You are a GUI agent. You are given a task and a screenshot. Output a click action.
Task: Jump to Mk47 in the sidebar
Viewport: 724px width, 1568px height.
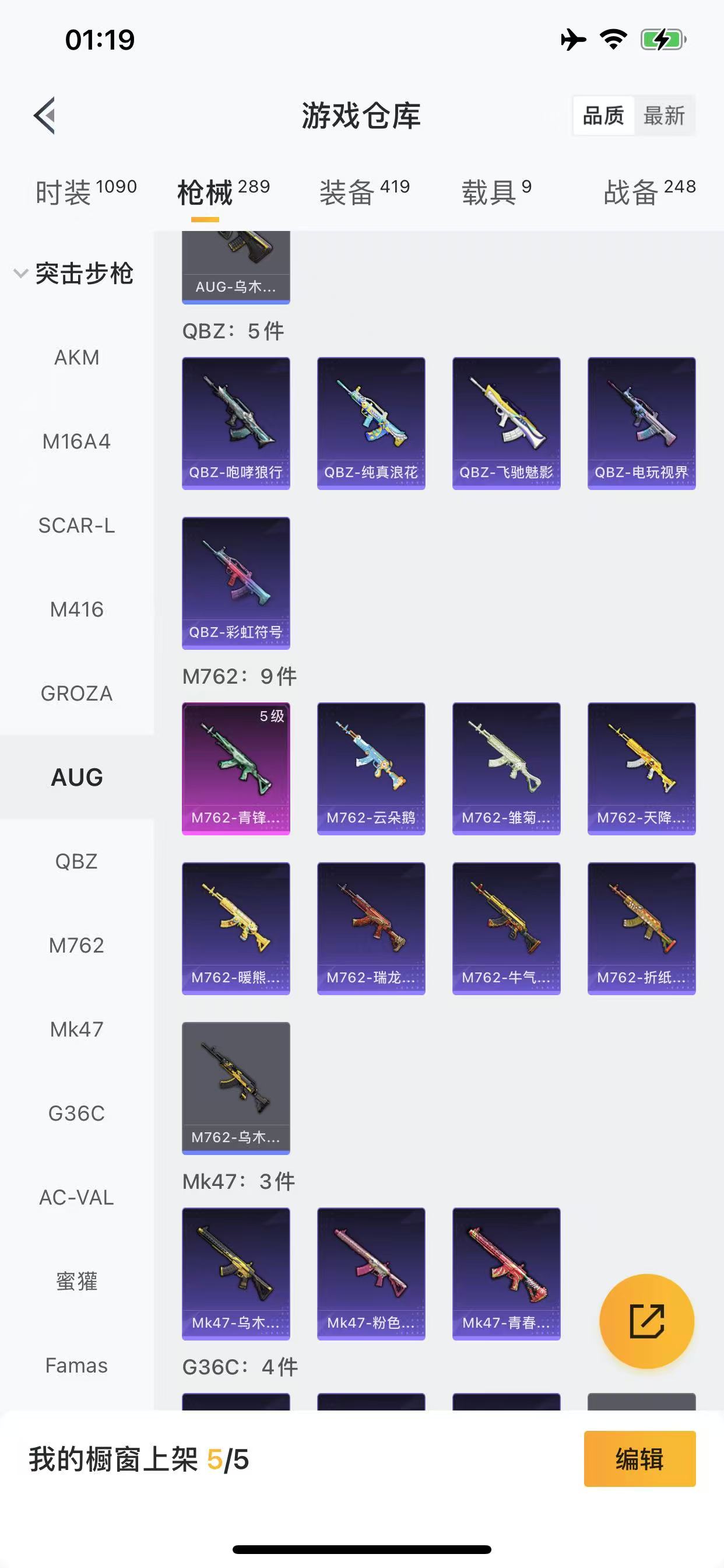pos(77,1030)
